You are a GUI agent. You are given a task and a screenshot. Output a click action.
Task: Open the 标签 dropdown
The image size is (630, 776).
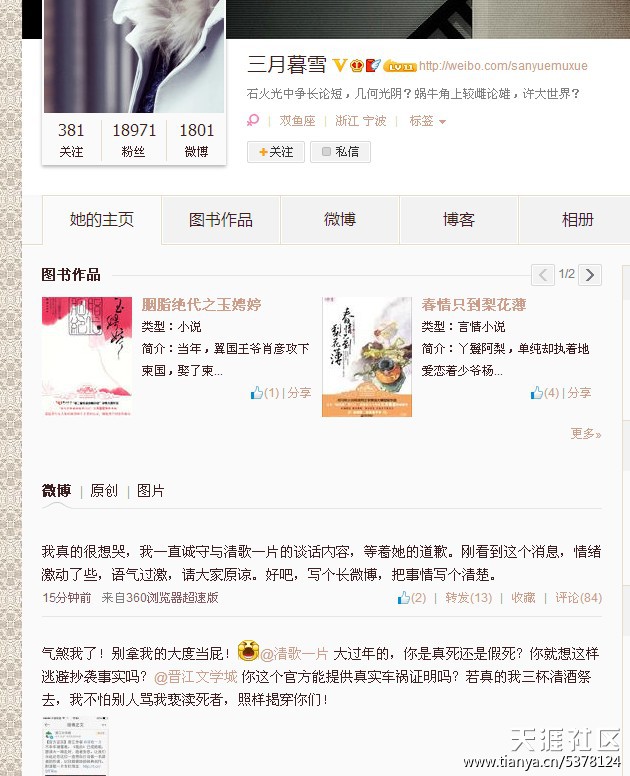pos(427,121)
